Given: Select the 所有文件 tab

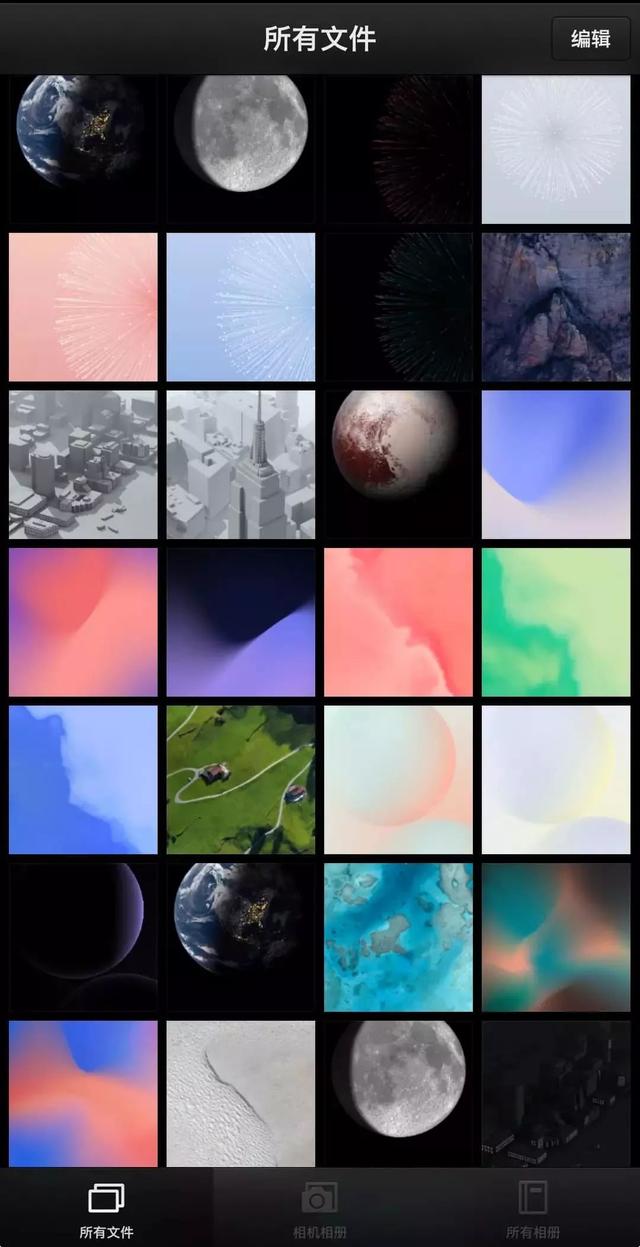Looking at the screenshot, I should coord(106,1207).
